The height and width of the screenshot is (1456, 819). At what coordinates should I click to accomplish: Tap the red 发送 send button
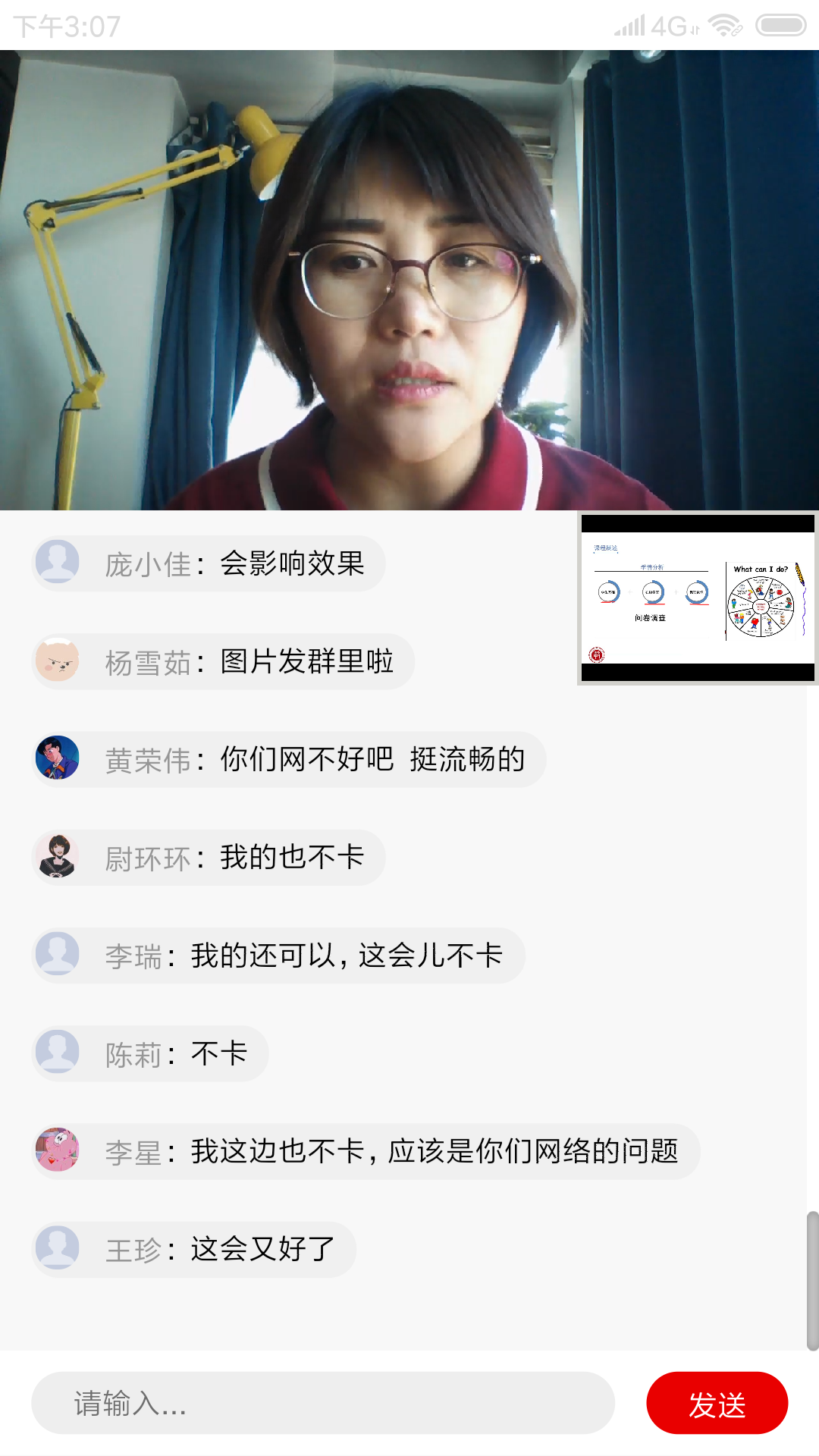717,1403
